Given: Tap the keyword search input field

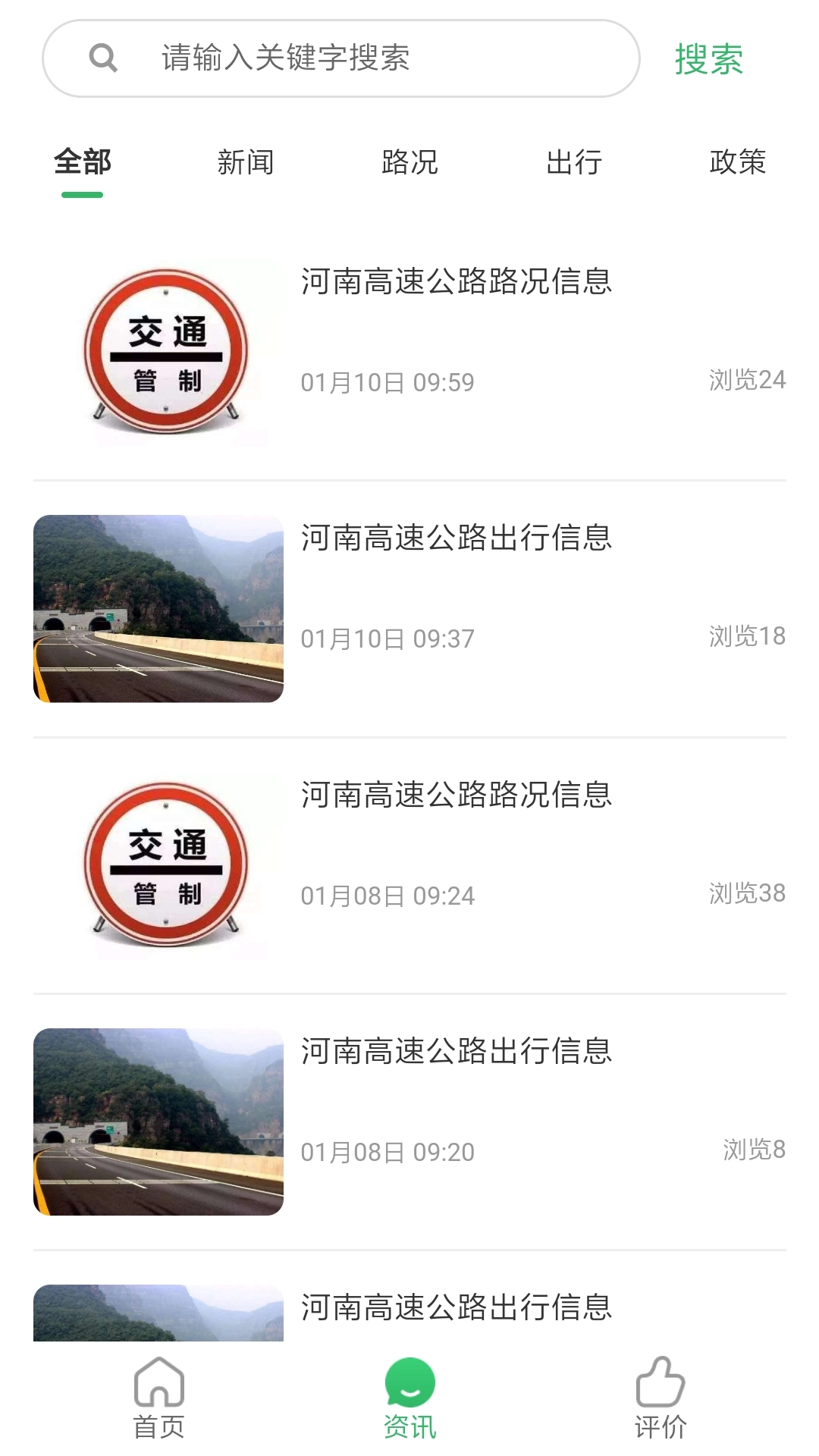Looking at the screenshot, I should pyautogui.click(x=341, y=58).
